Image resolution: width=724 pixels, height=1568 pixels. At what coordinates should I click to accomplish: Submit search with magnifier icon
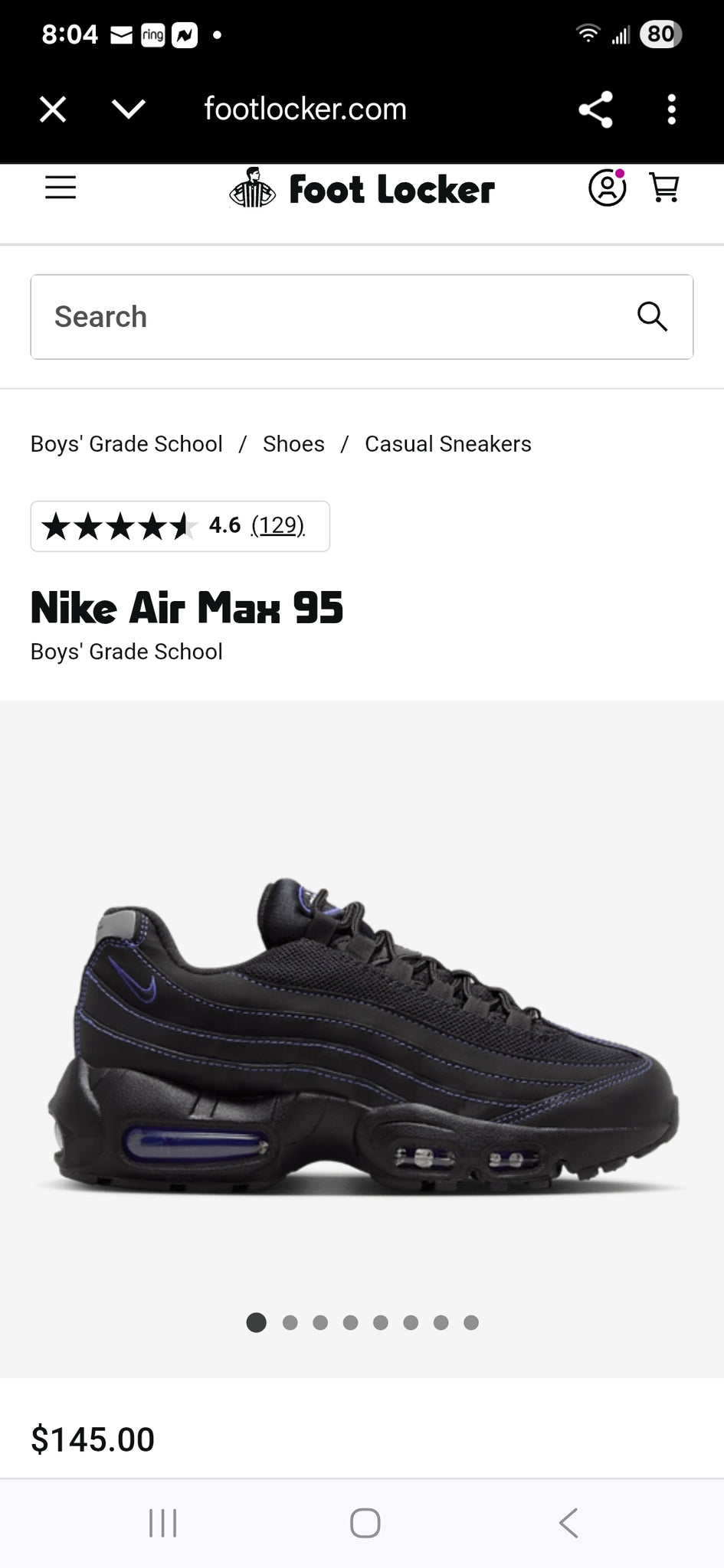click(x=652, y=316)
